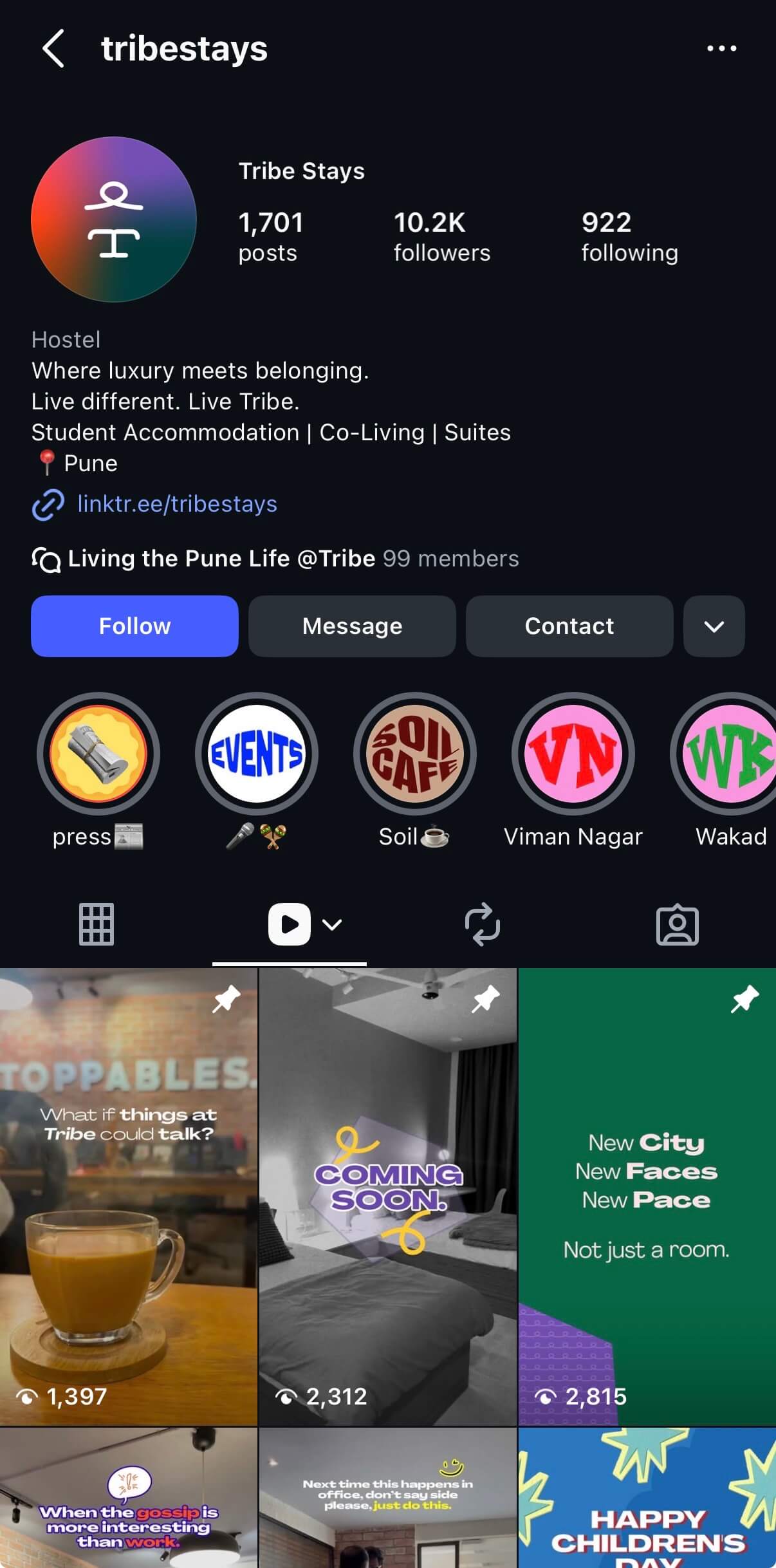View reposts via the repost icon
Image resolution: width=776 pixels, height=1568 pixels.
pyautogui.click(x=483, y=924)
